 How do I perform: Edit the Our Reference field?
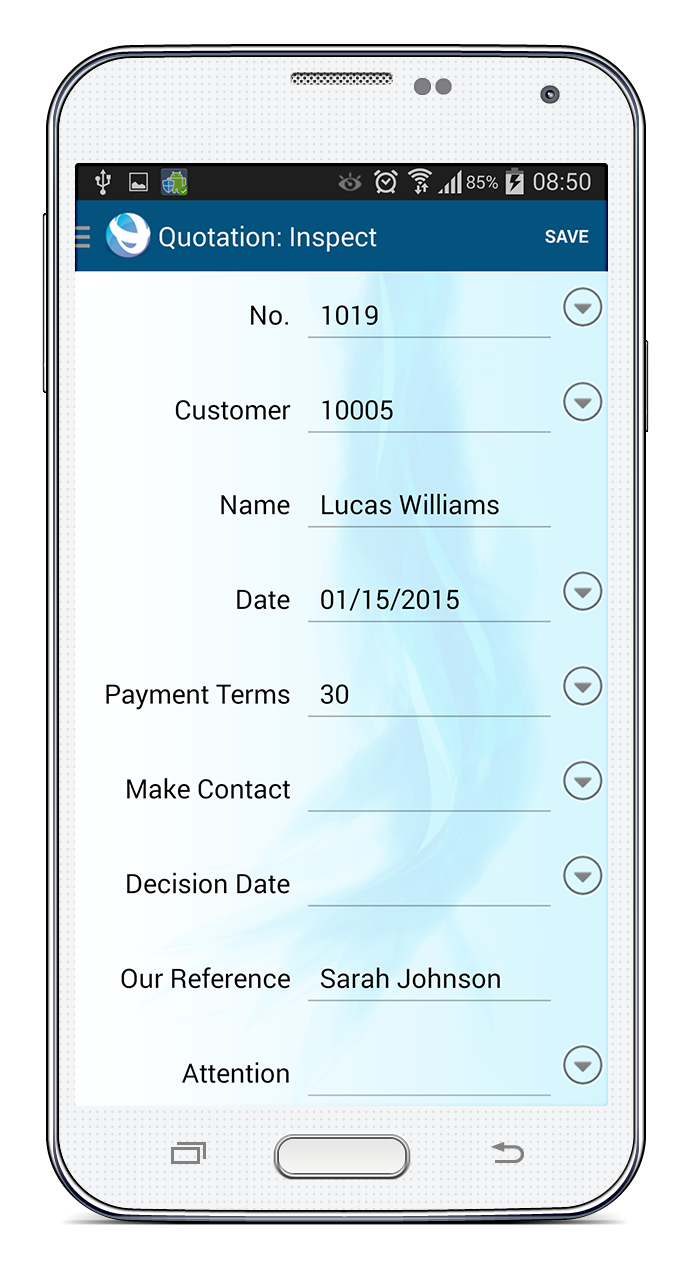pyautogui.click(x=429, y=979)
